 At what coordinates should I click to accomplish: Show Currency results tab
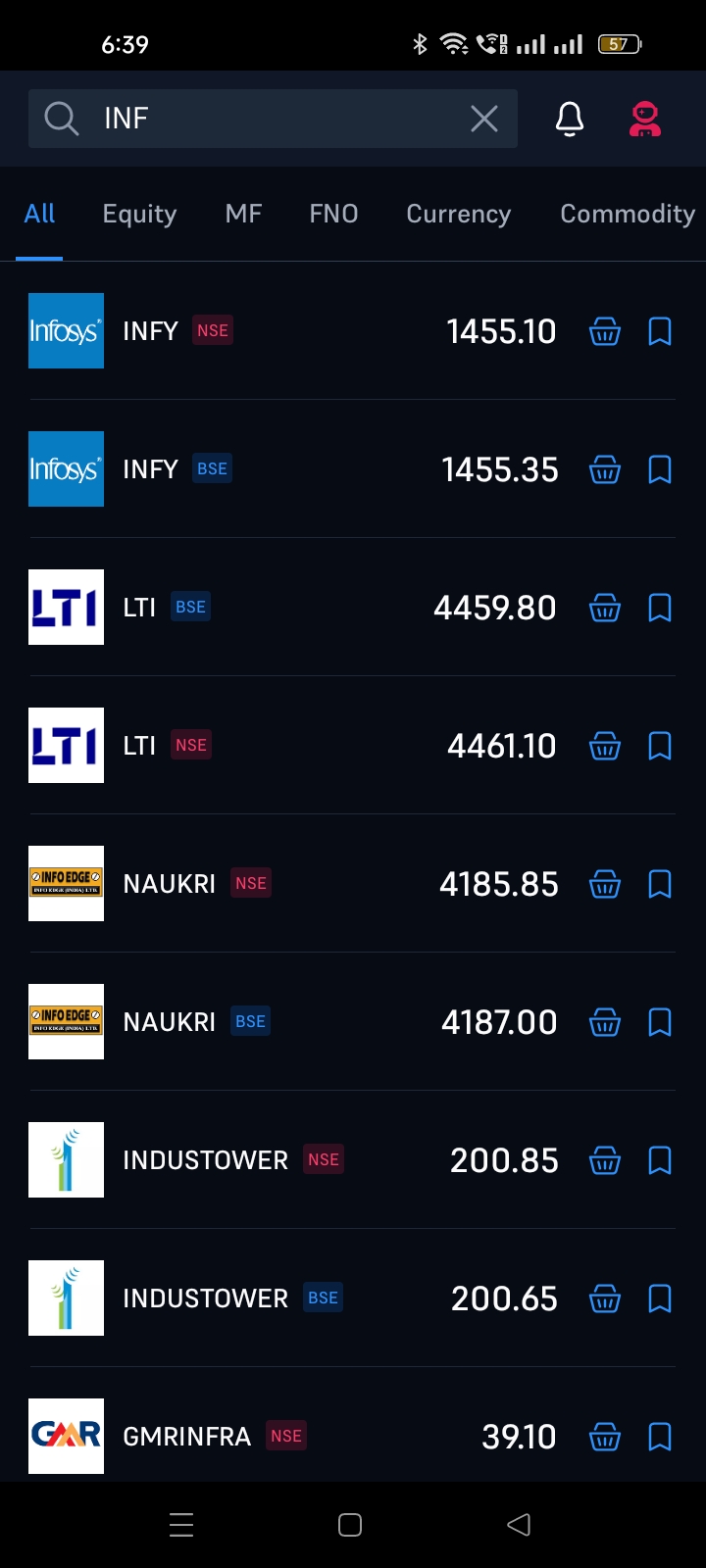(x=459, y=214)
